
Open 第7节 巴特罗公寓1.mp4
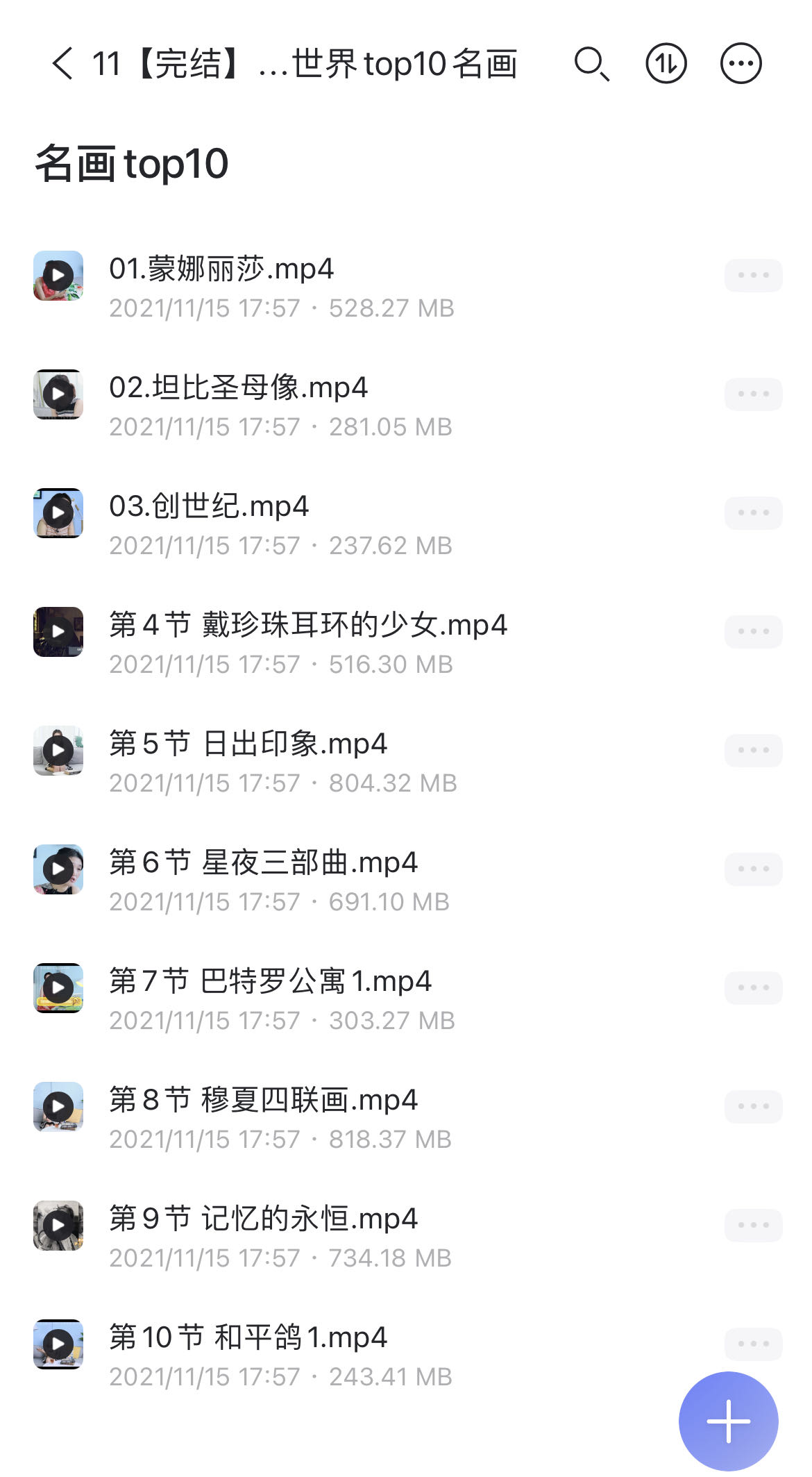coord(270,982)
